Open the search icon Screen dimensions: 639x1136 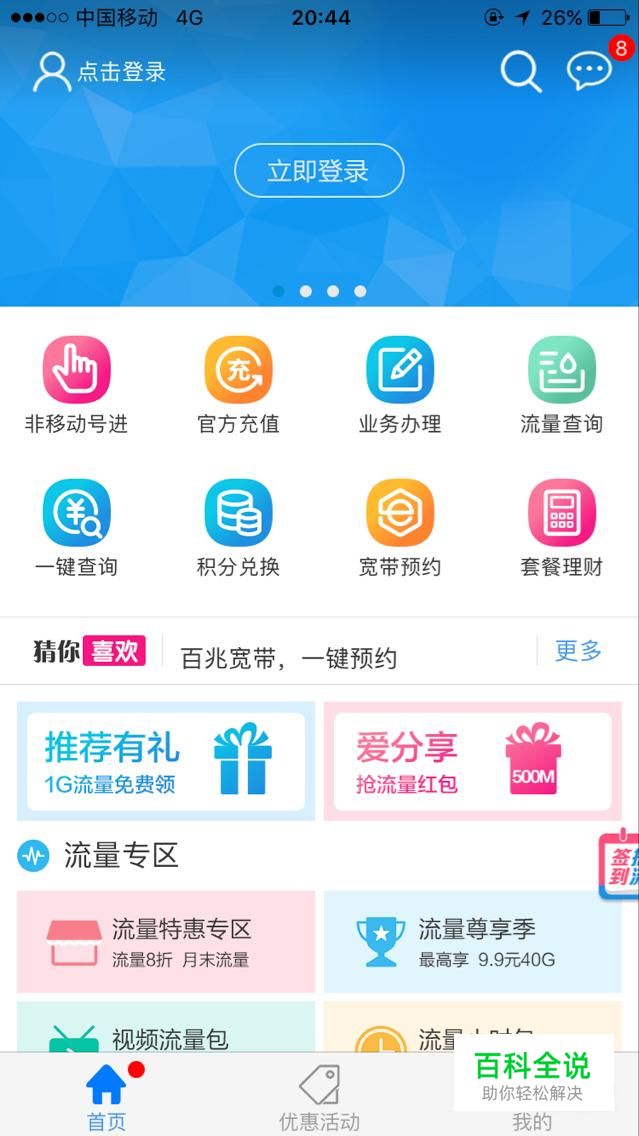pos(520,71)
